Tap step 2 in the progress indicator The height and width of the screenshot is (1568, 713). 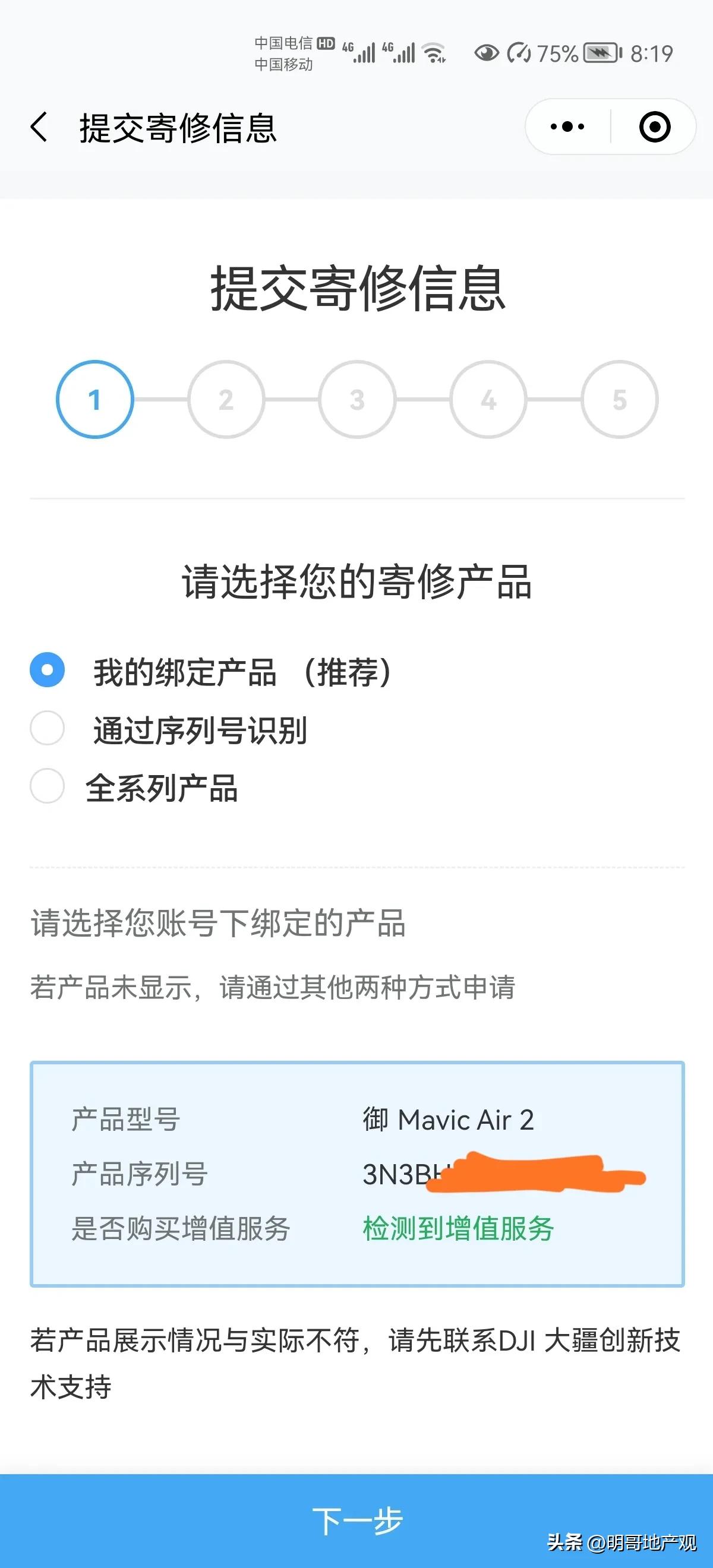[x=226, y=399]
